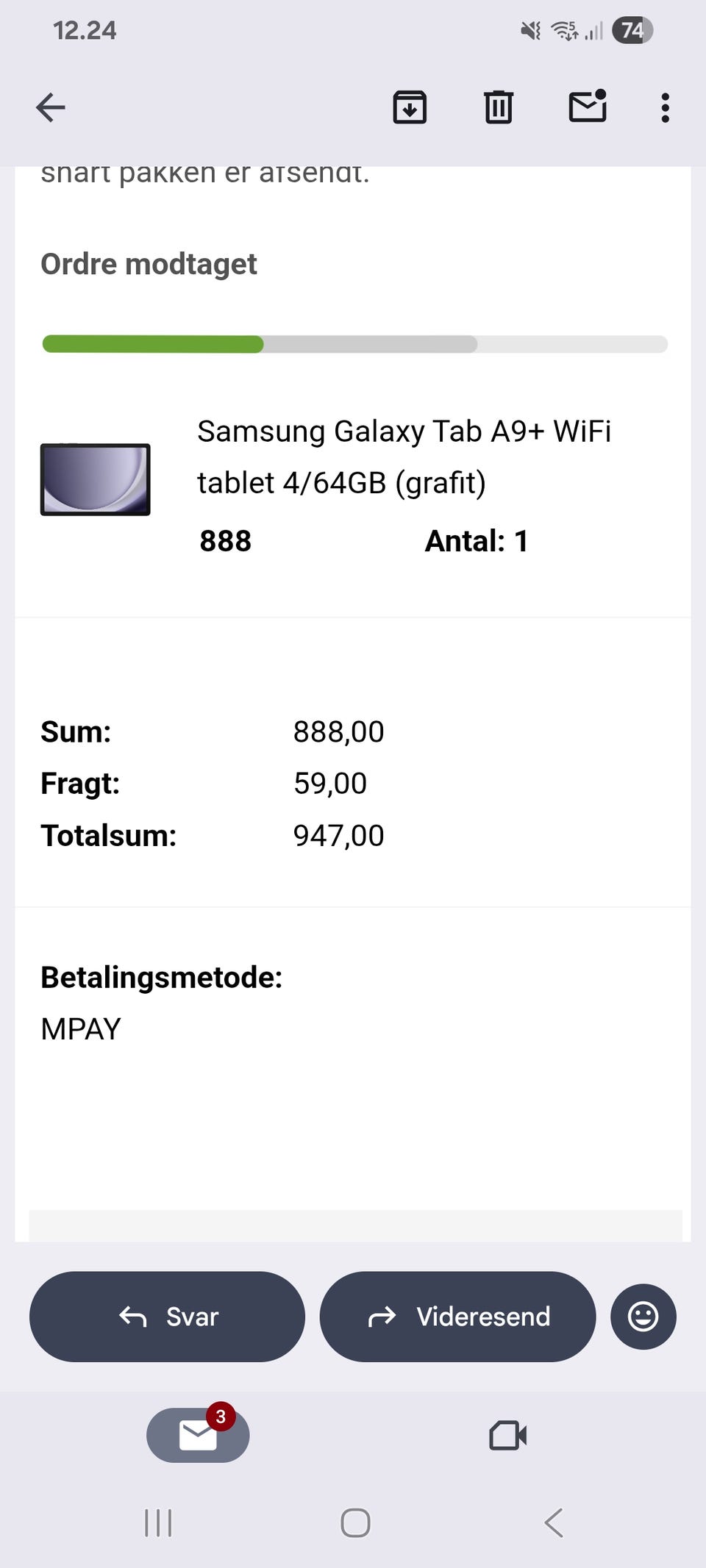This screenshot has height=1568, width=706.
Task: Delete this email
Action: pyautogui.click(x=499, y=107)
